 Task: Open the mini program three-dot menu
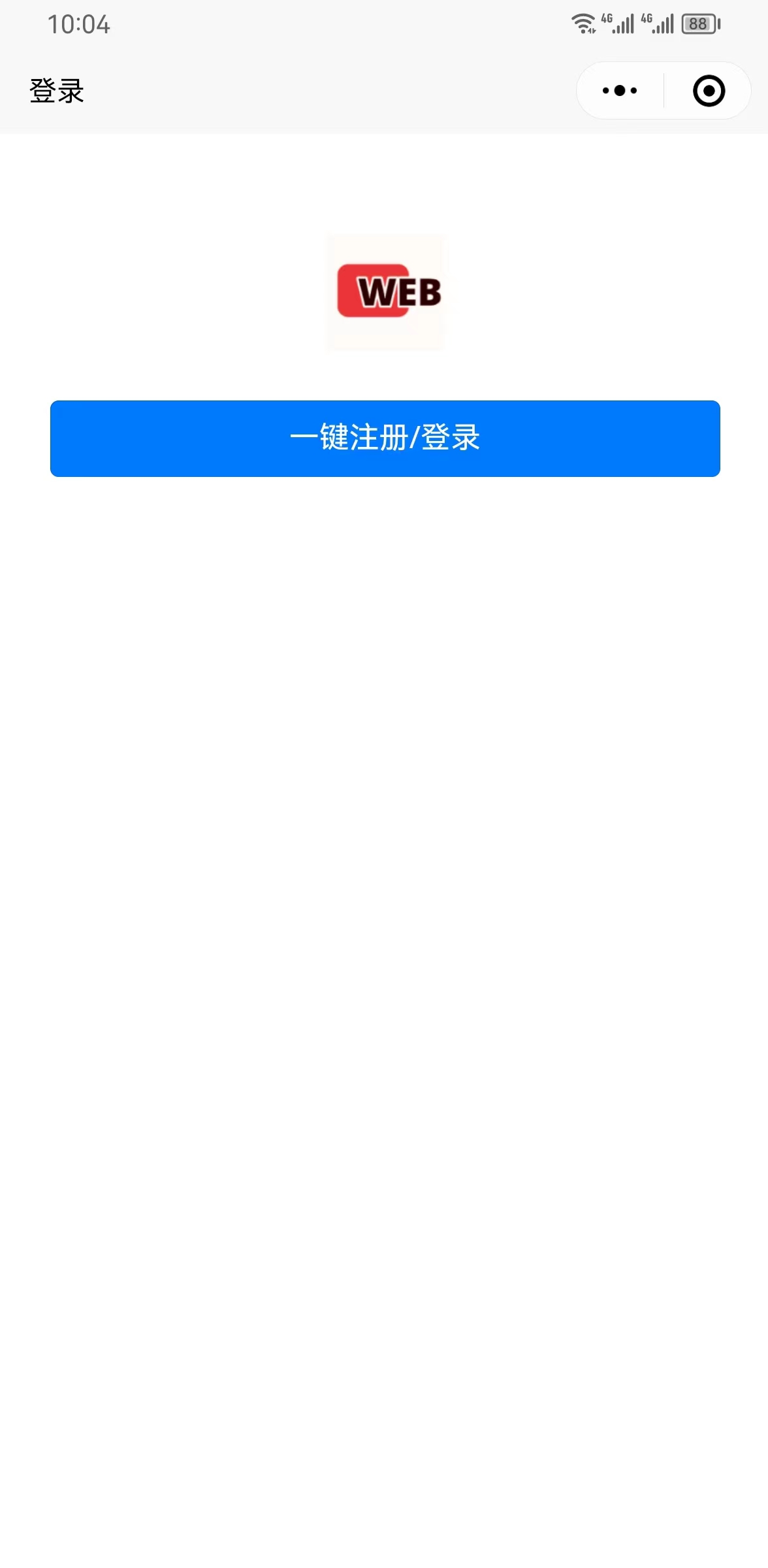click(x=620, y=91)
